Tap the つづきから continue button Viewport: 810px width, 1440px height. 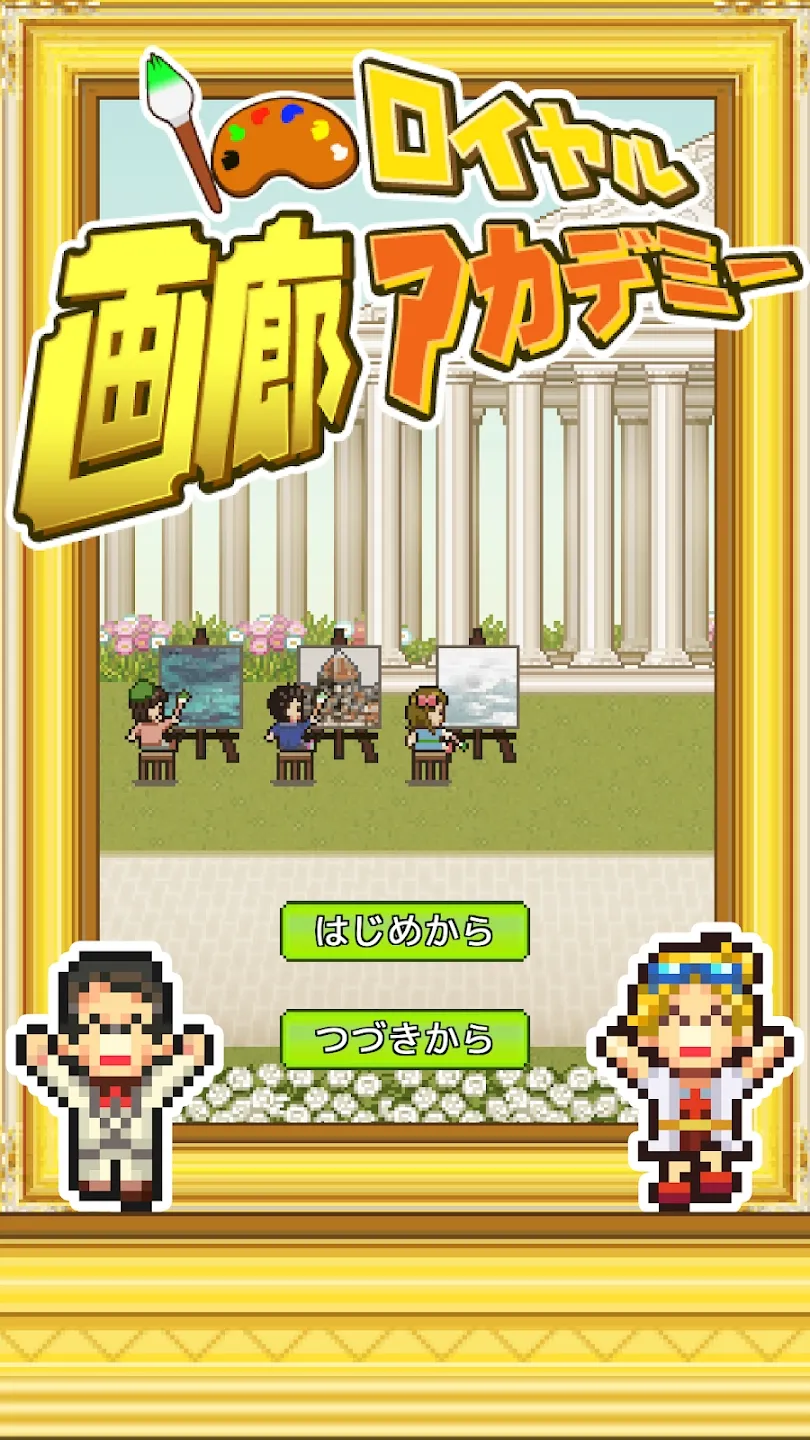pyautogui.click(x=405, y=1040)
